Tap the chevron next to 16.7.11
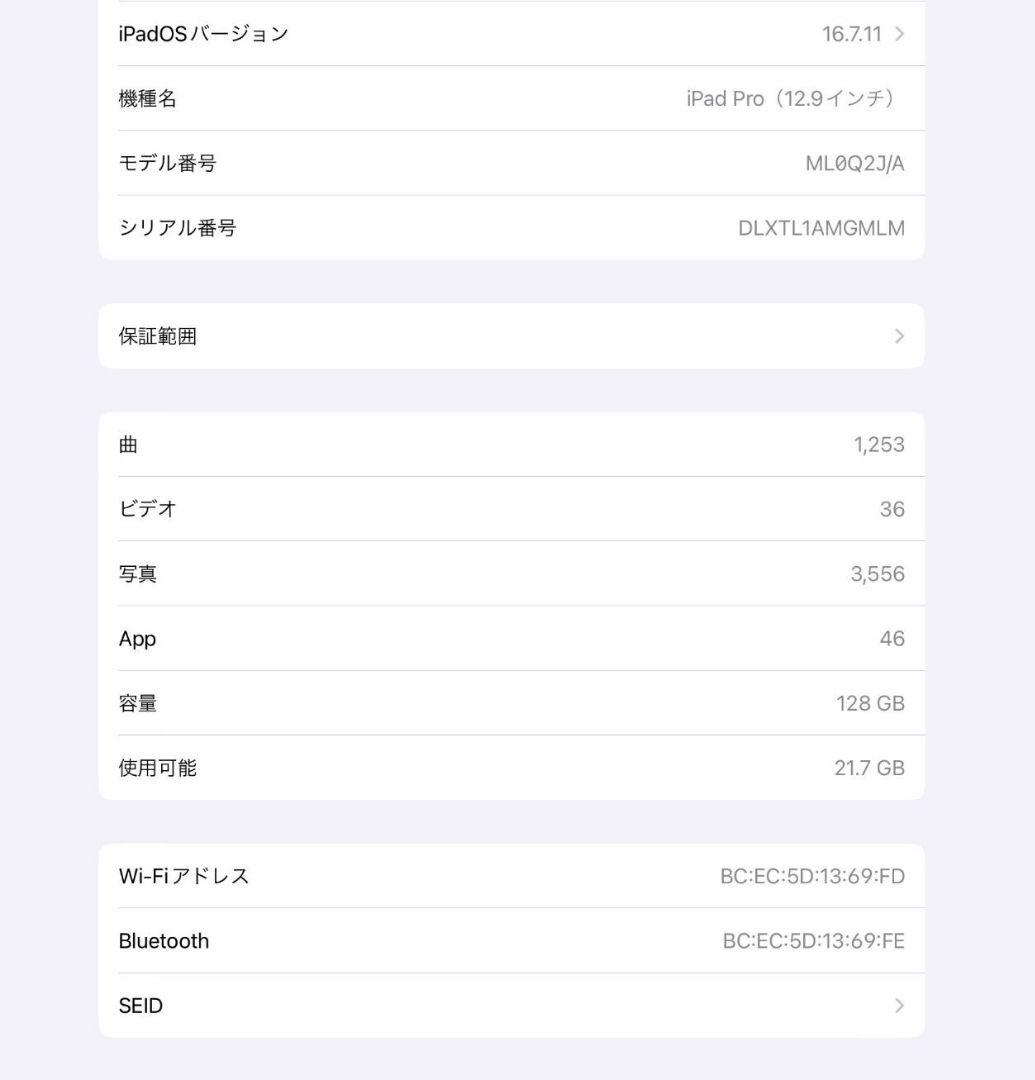1035x1080 pixels. [899, 33]
